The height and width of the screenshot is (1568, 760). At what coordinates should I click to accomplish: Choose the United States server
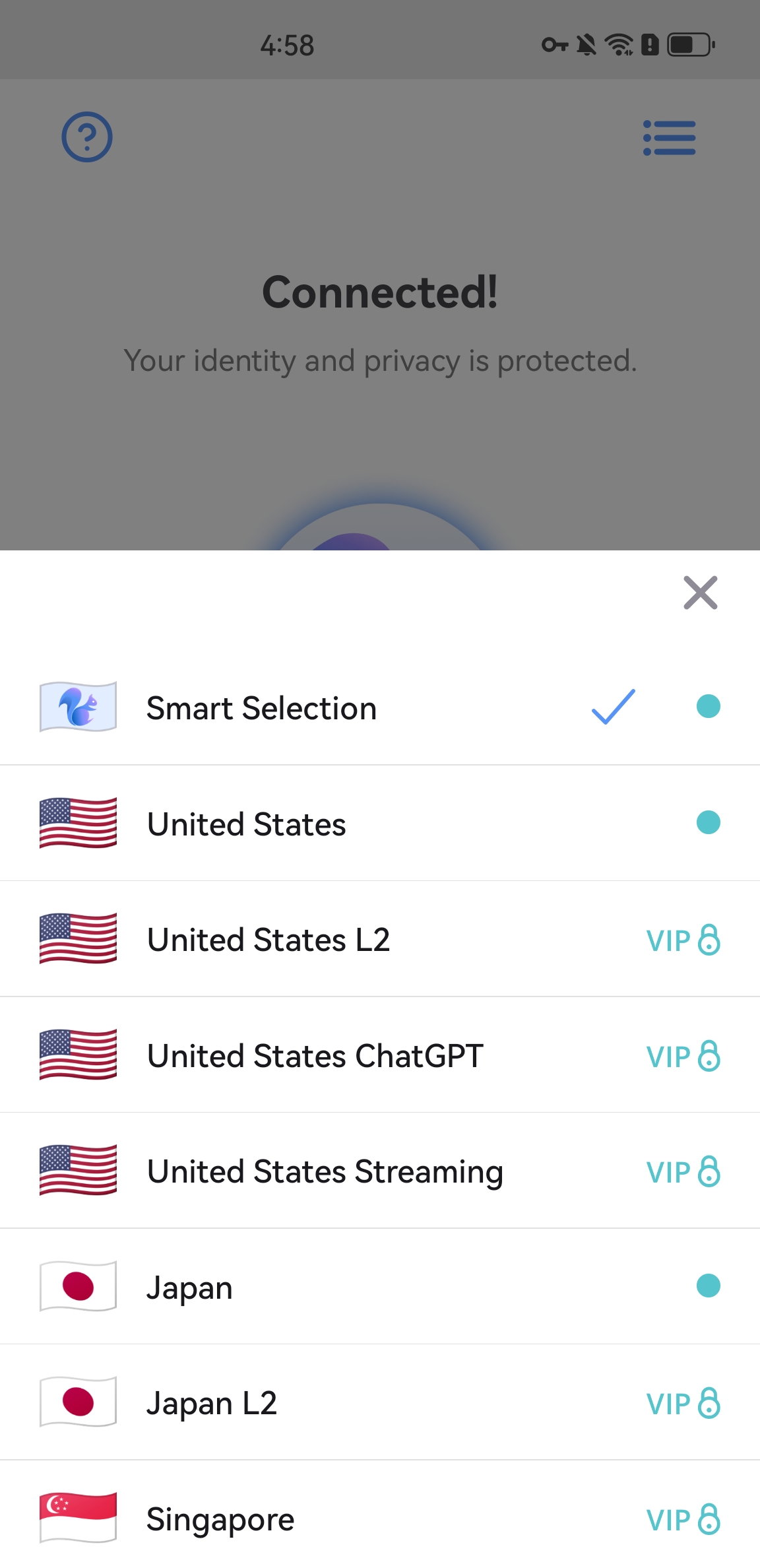point(247,824)
